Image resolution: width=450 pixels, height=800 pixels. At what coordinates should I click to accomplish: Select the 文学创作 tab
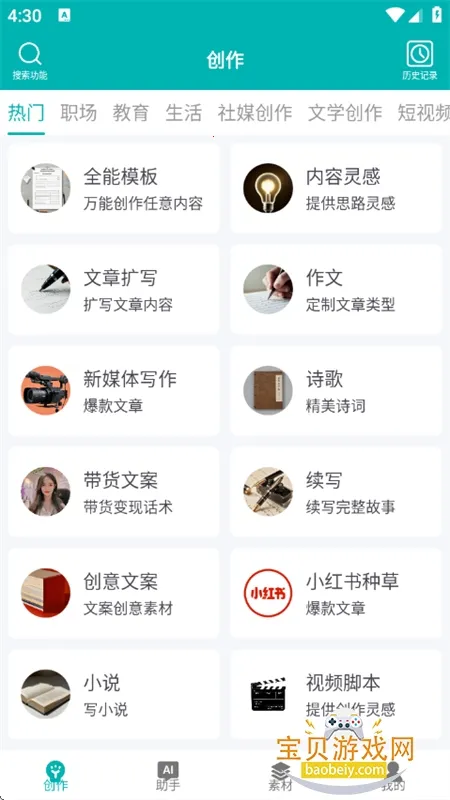tap(345, 113)
